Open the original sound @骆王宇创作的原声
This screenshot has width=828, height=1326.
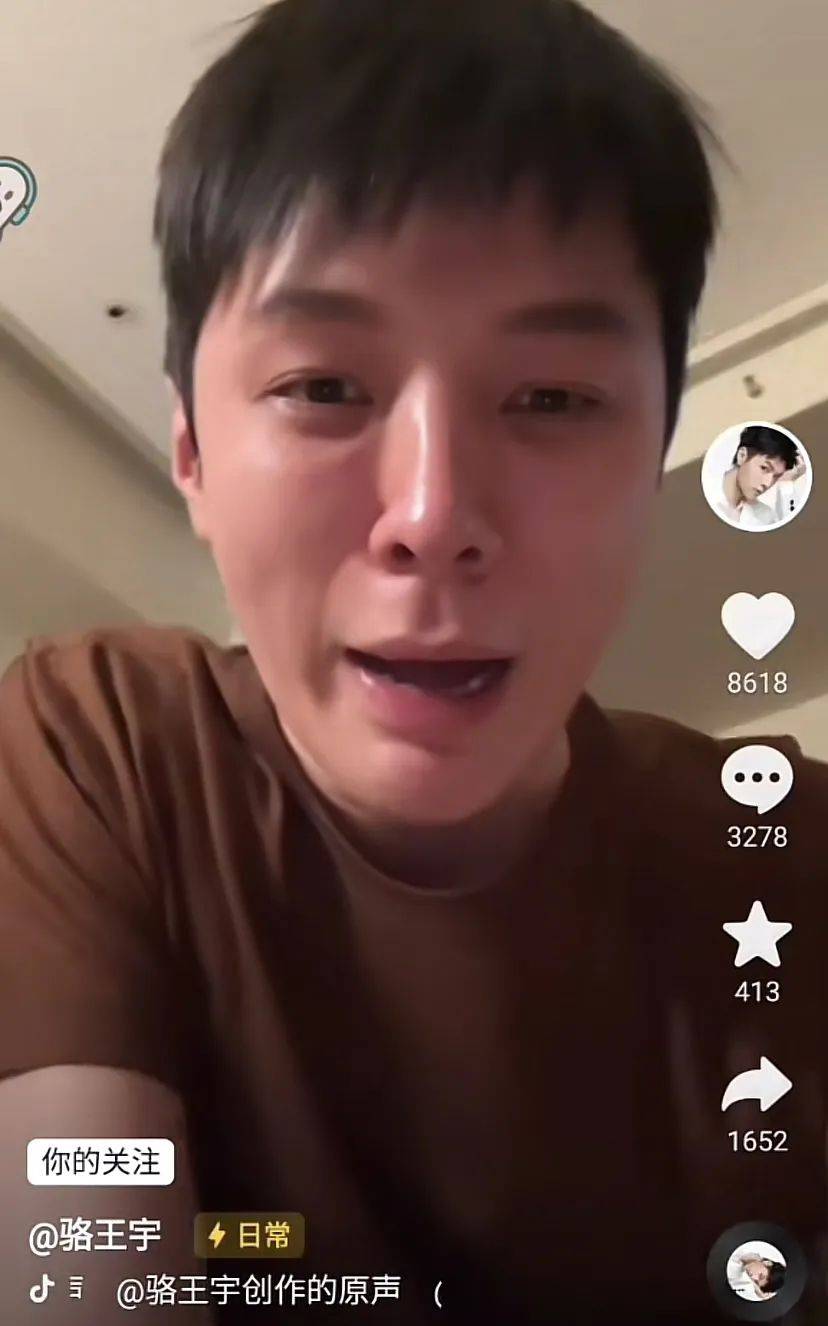click(258, 1290)
